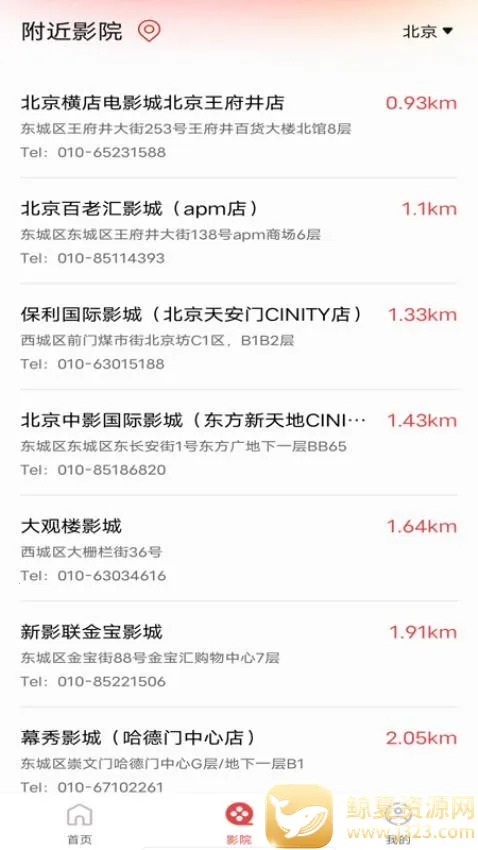Open 保利国际影城（北京天安门CINITY店）
This screenshot has height=850, width=478.
tap(239, 338)
